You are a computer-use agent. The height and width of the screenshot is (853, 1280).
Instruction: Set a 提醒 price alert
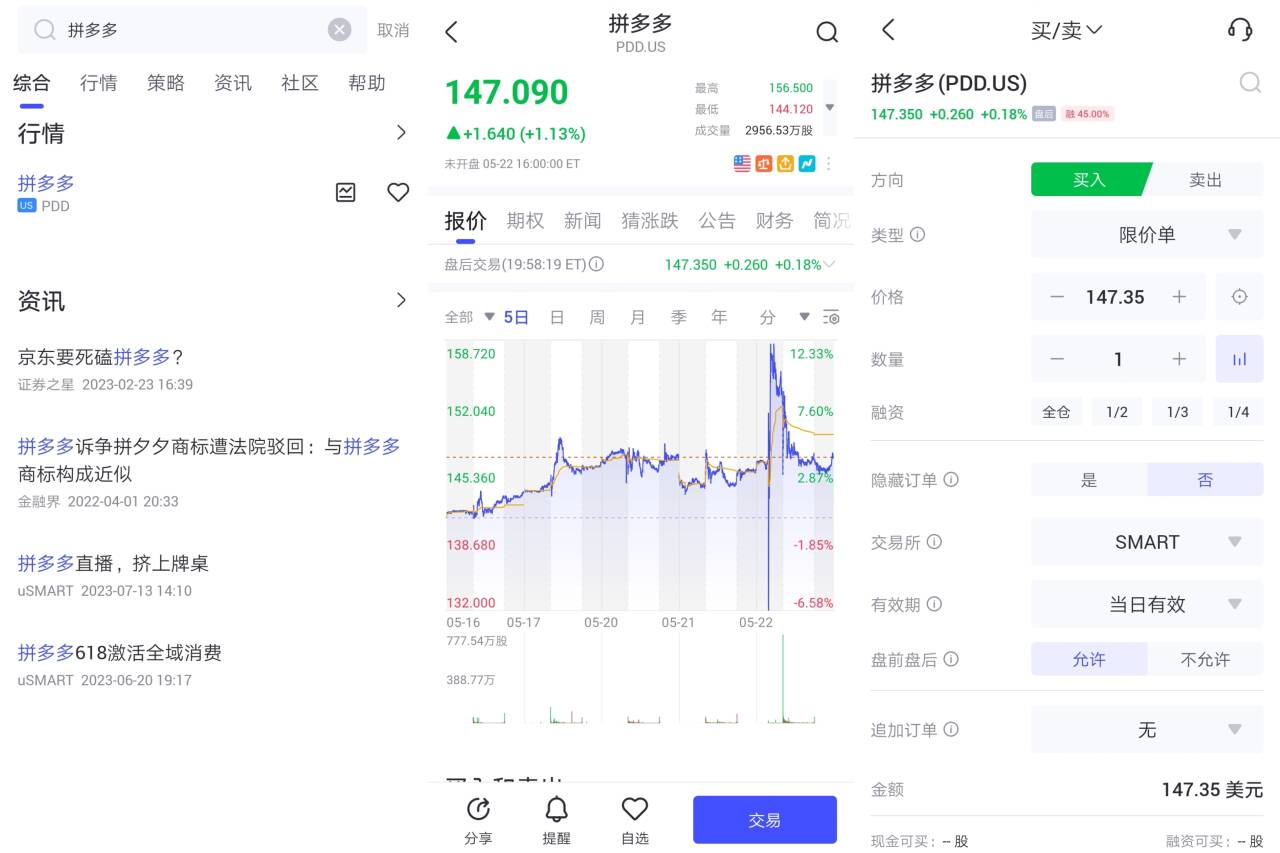pos(556,820)
